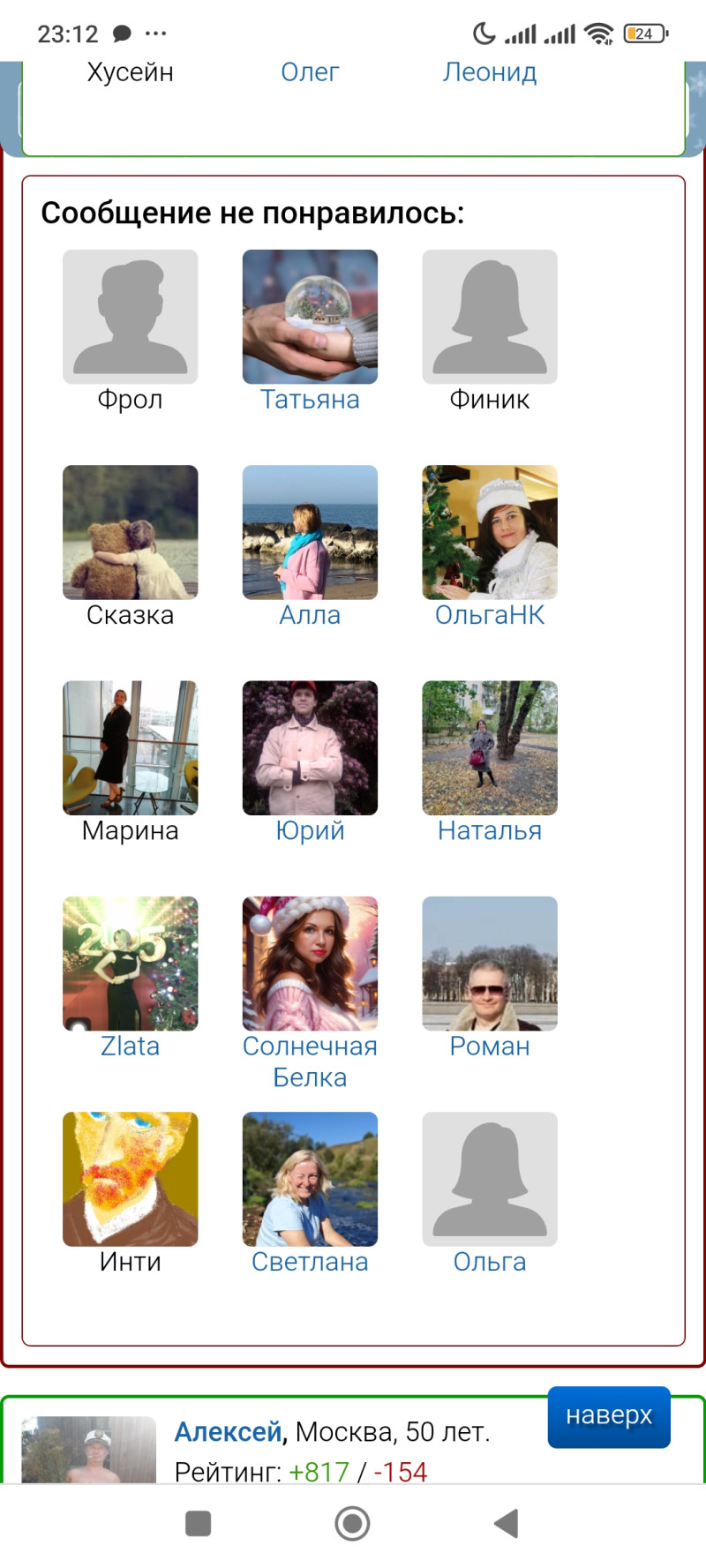Open Ольга's profile
Viewport: 706px width, 1568px height.
tap(490, 1261)
